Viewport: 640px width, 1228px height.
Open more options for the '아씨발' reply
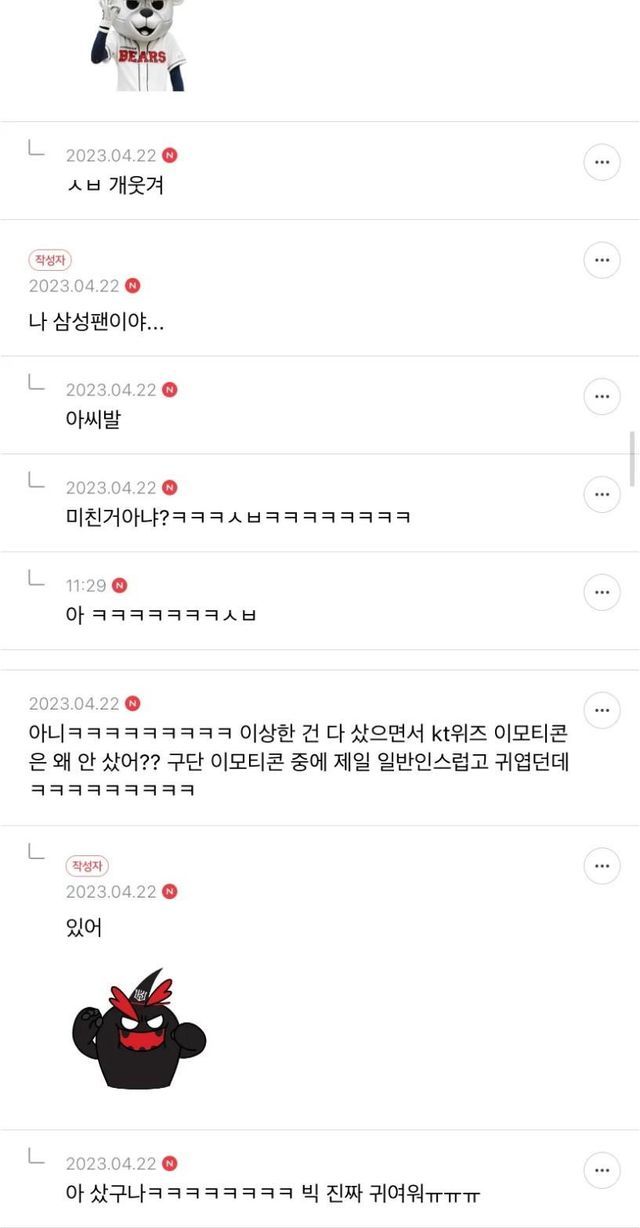601,396
